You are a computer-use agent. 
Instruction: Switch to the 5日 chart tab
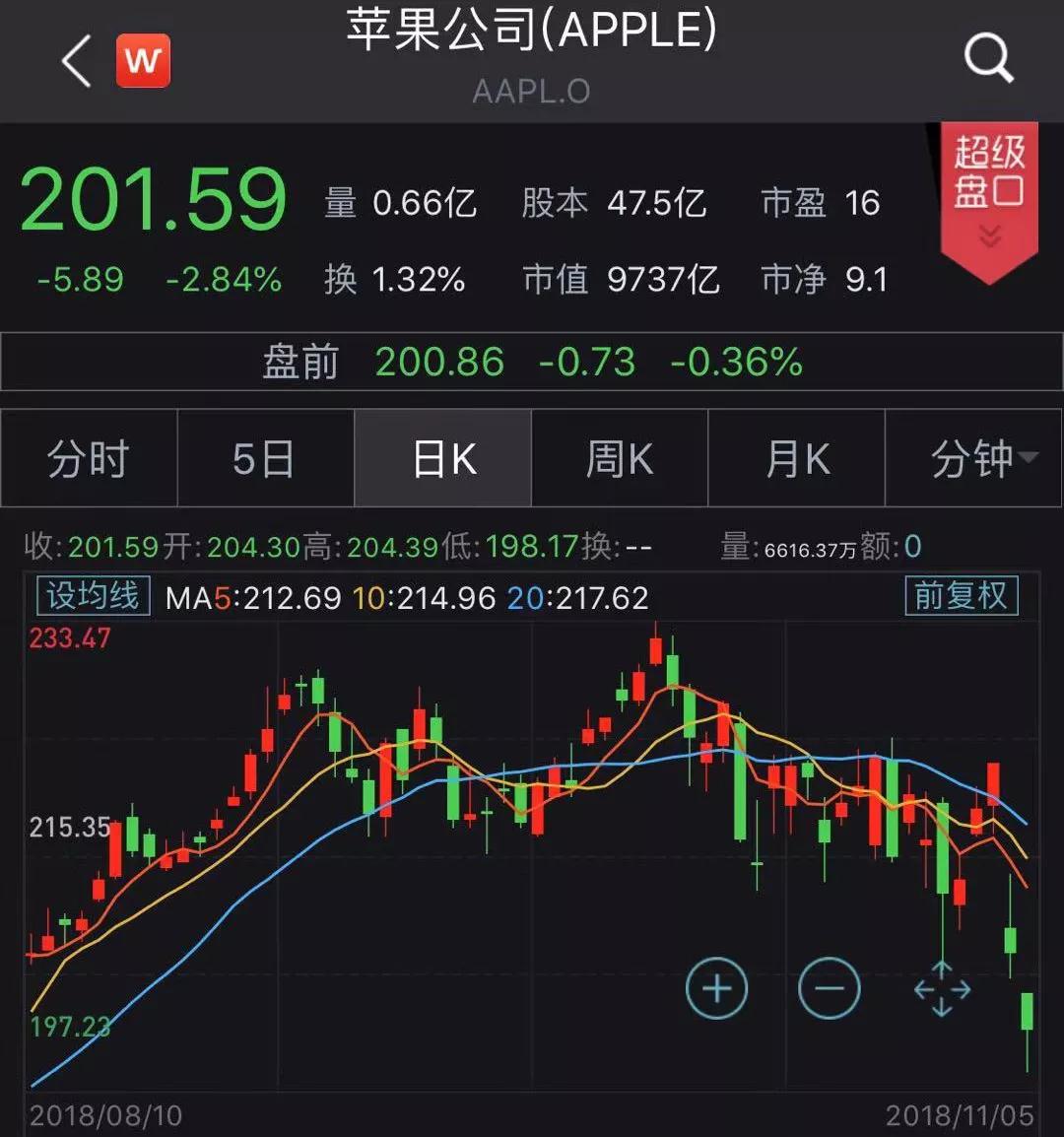(x=264, y=459)
